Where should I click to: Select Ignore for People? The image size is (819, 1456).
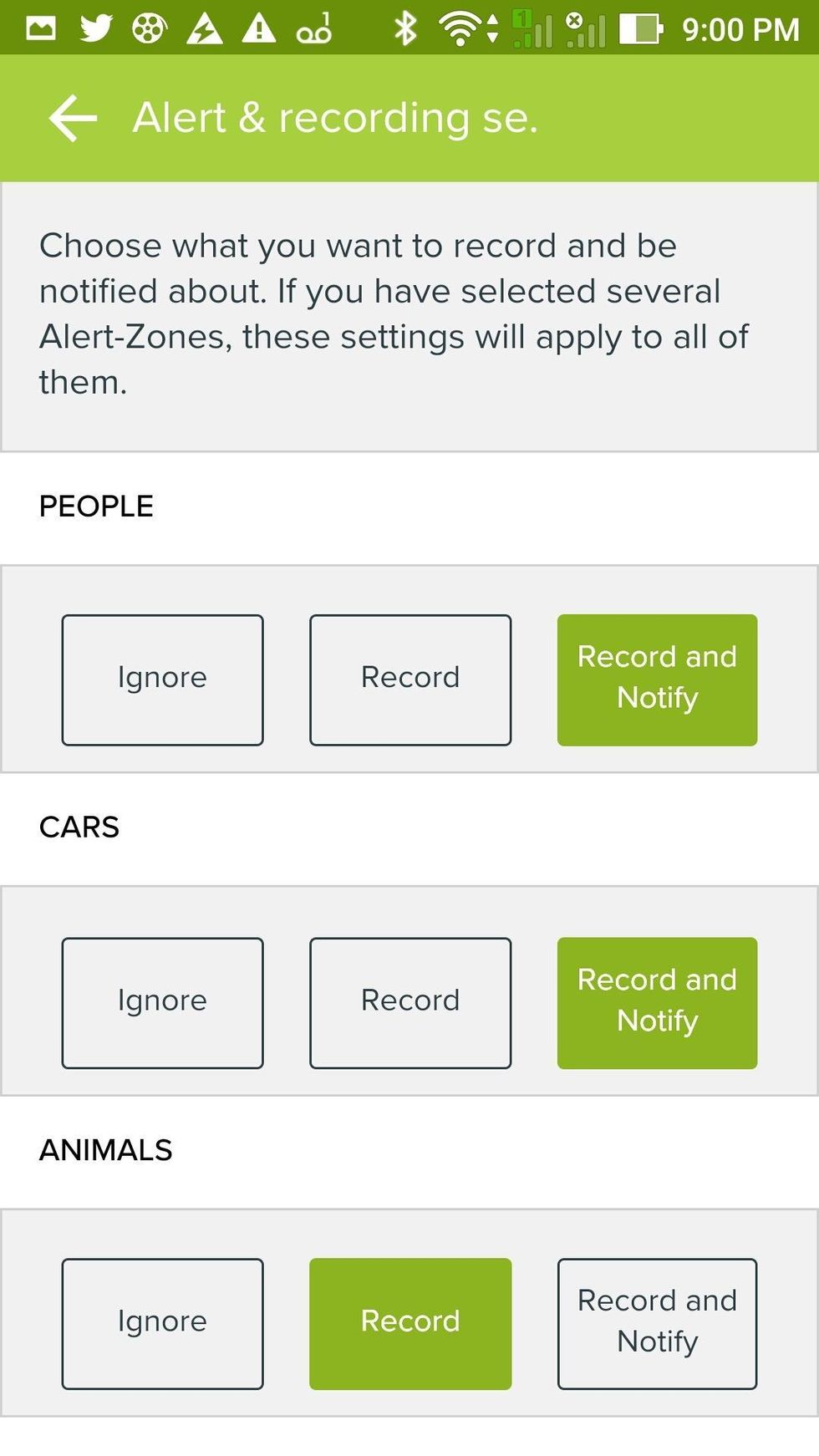(x=162, y=680)
